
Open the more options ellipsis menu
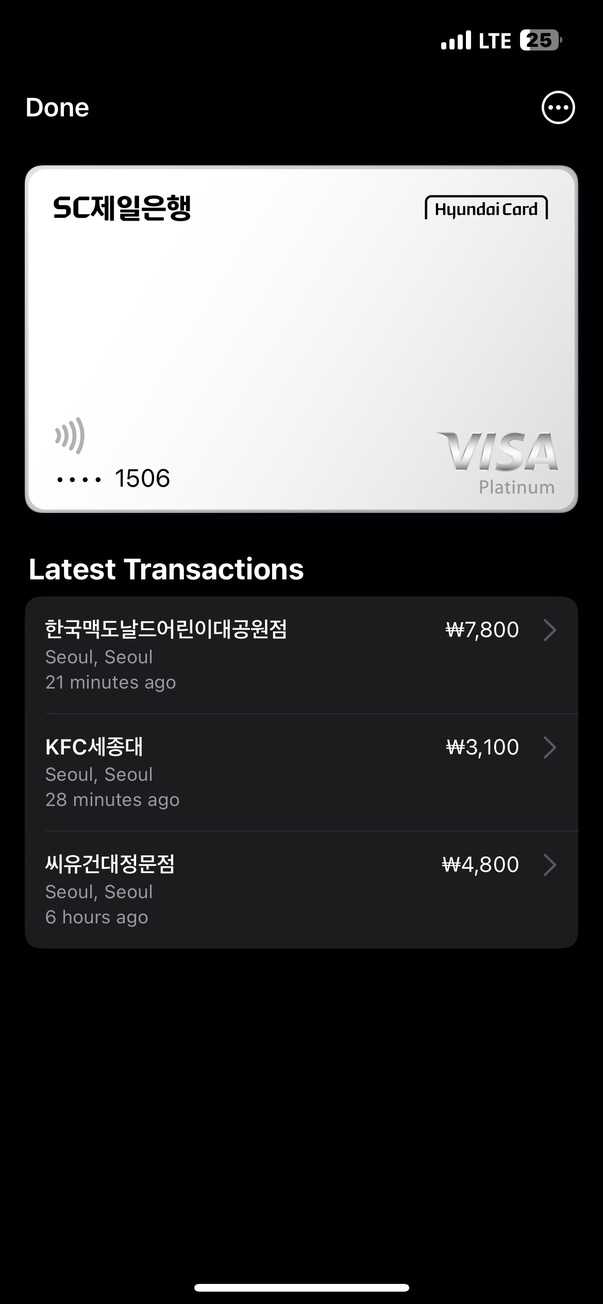(558, 108)
